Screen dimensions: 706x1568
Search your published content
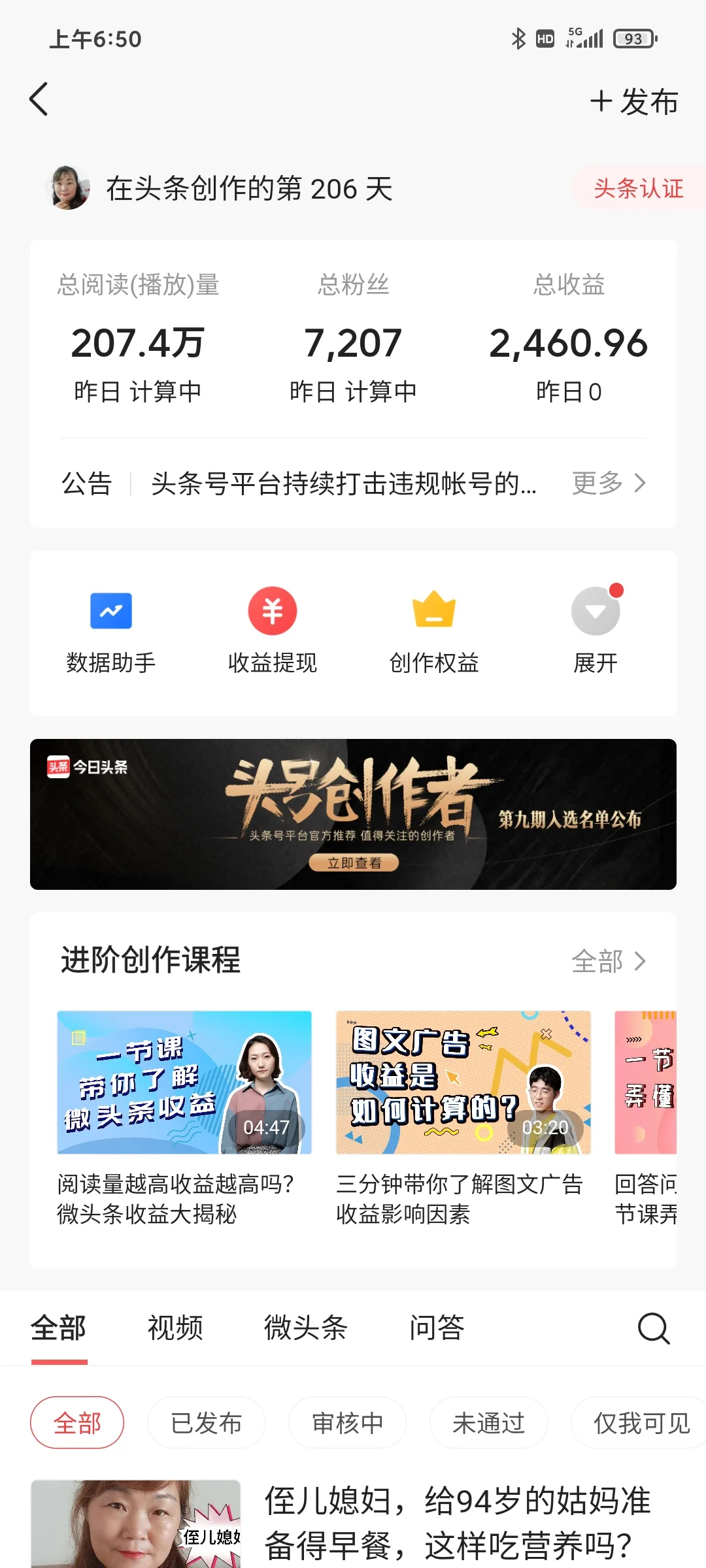coord(654,1328)
